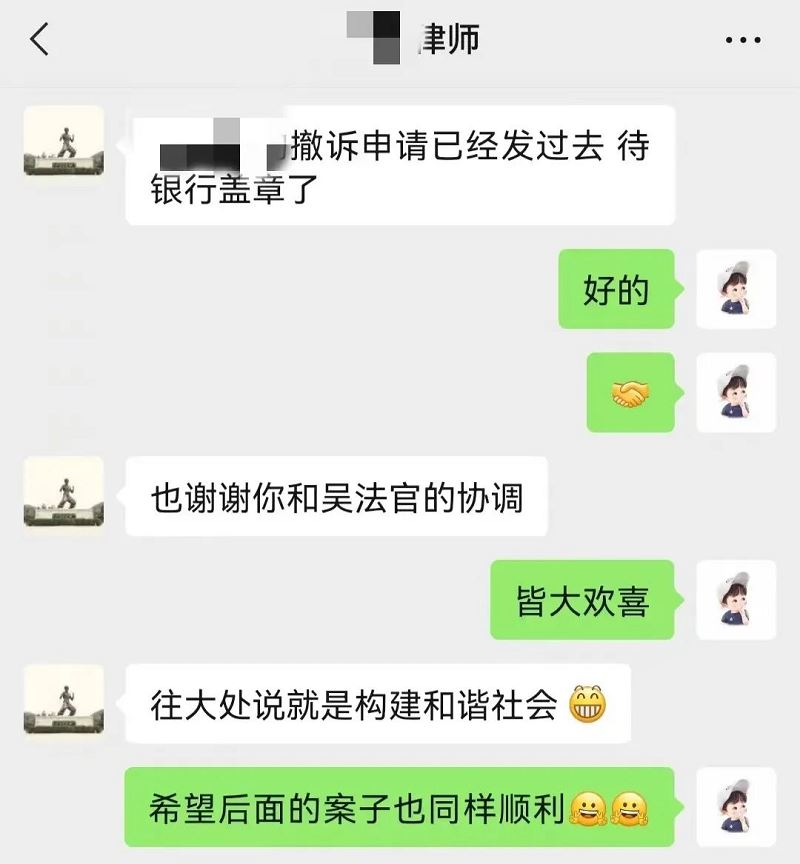The width and height of the screenshot is (800, 864).
Task: Tap contact avatar beside 往大处说就是构建和谐社会
Action: point(64,704)
